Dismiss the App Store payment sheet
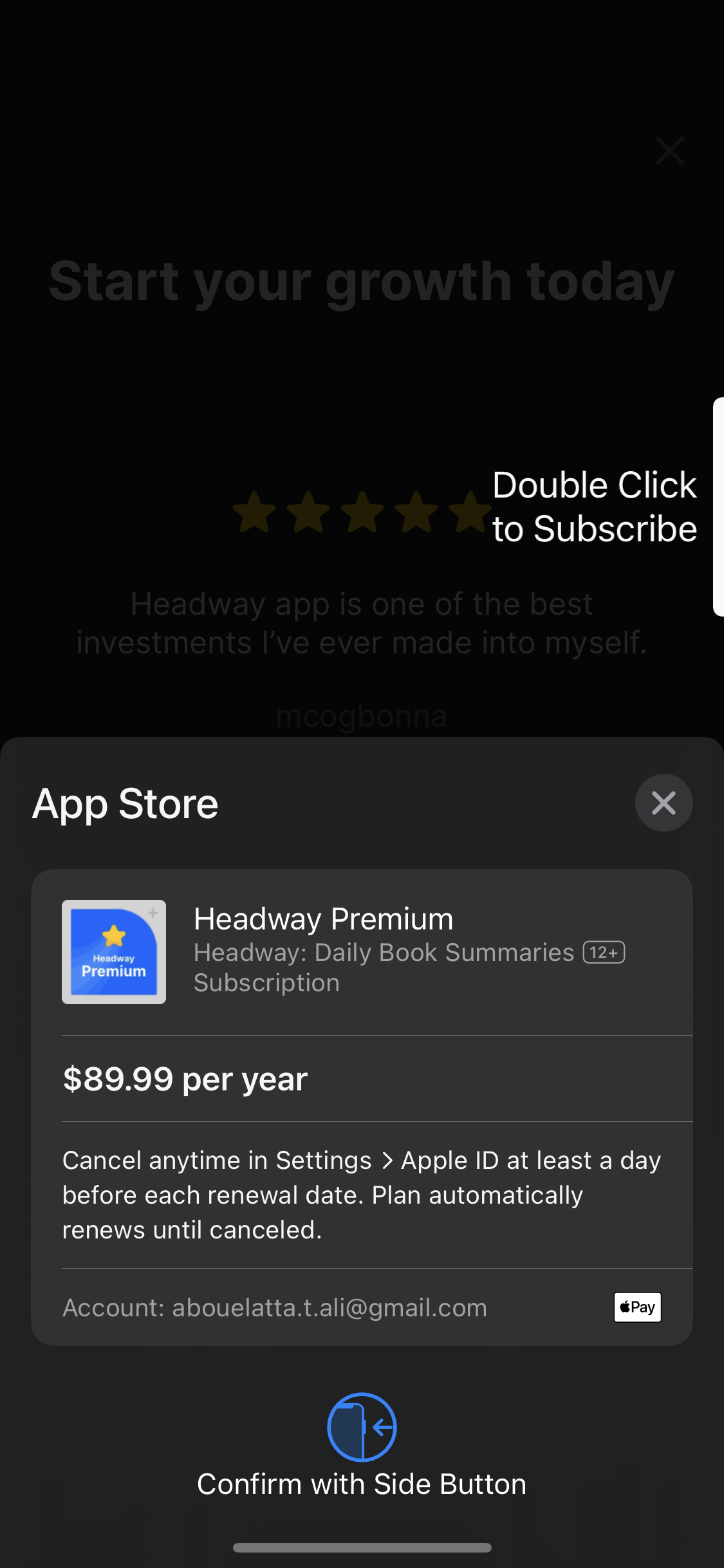724x1568 pixels. [x=664, y=803]
